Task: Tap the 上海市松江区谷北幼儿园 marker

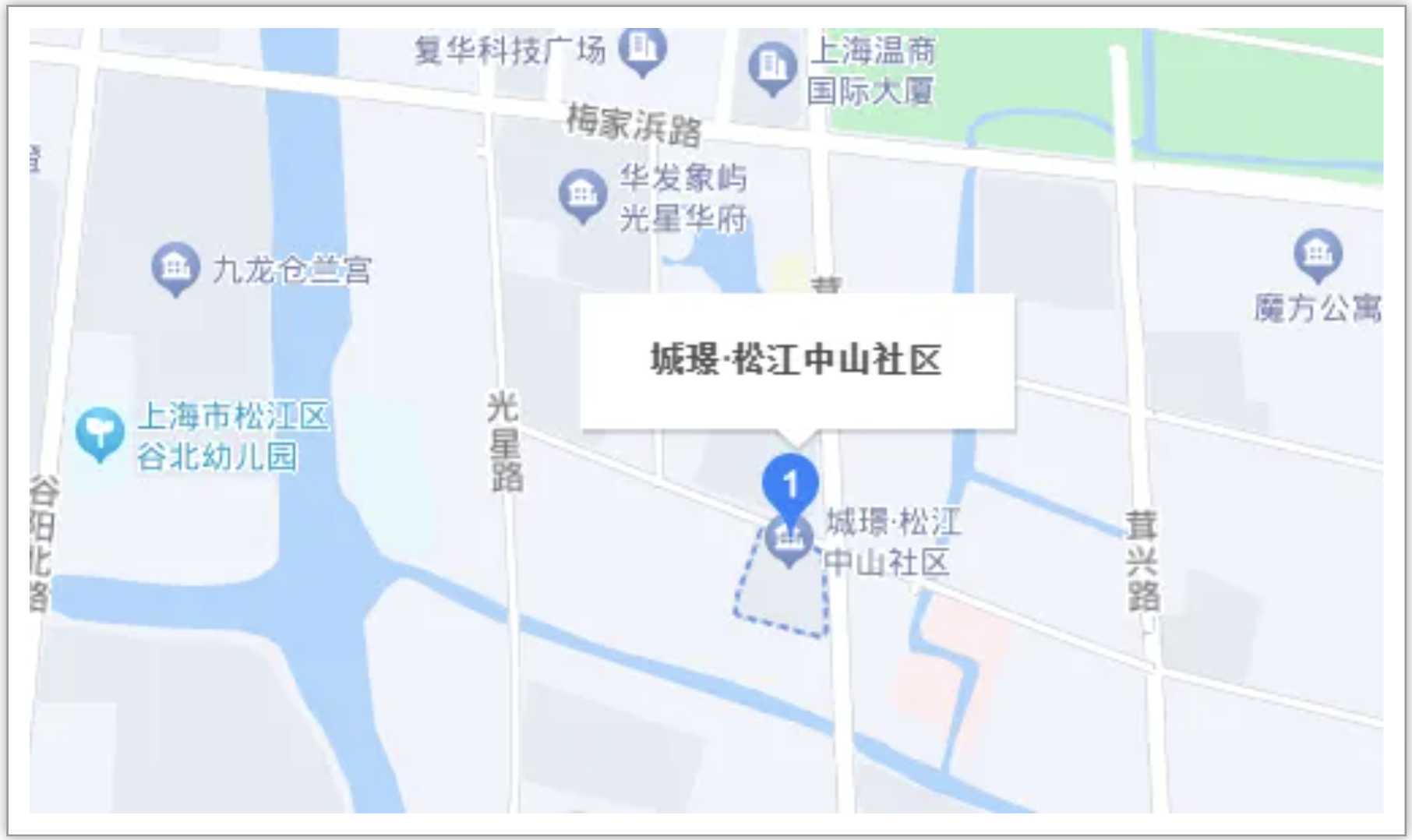Action: (100, 432)
